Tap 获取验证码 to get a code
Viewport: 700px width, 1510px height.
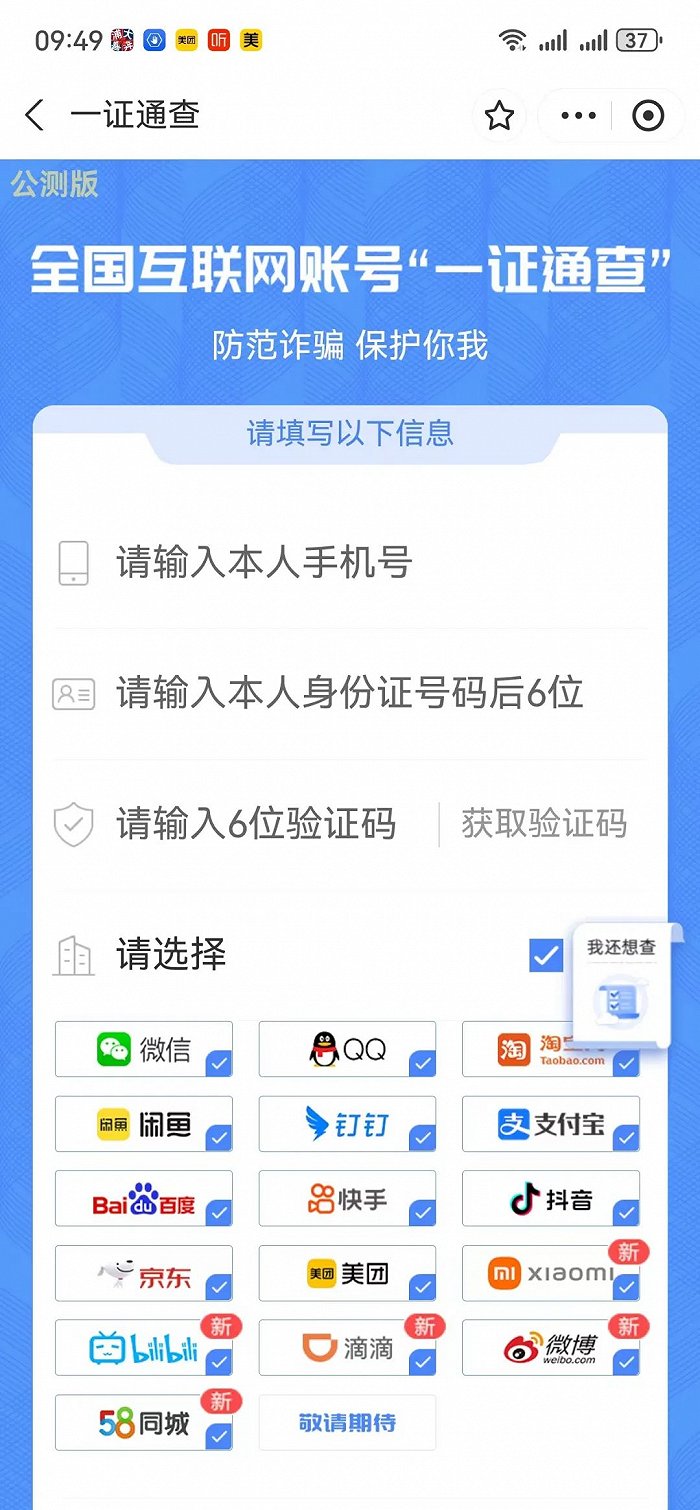tap(544, 825)
